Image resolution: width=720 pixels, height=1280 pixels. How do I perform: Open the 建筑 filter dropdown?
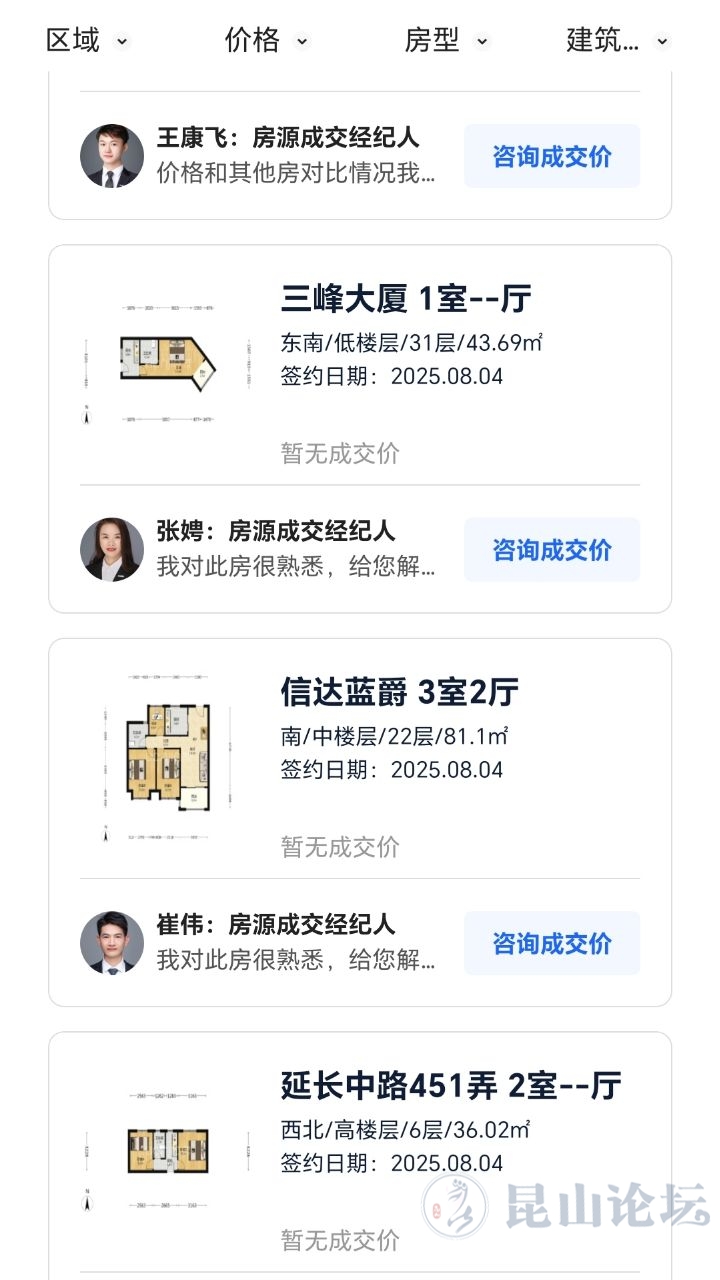click(x=616, y=41)
